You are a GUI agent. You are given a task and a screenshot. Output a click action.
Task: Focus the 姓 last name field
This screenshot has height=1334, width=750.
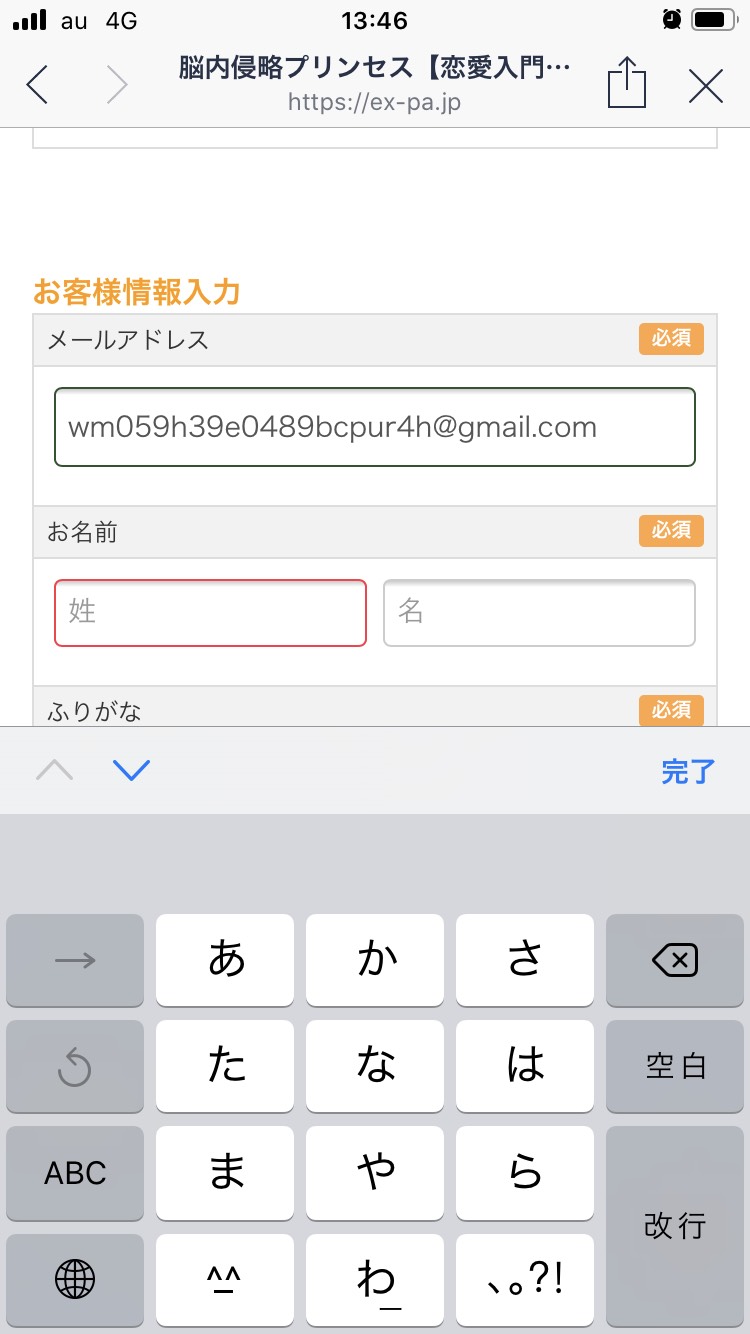coord(210,613)
